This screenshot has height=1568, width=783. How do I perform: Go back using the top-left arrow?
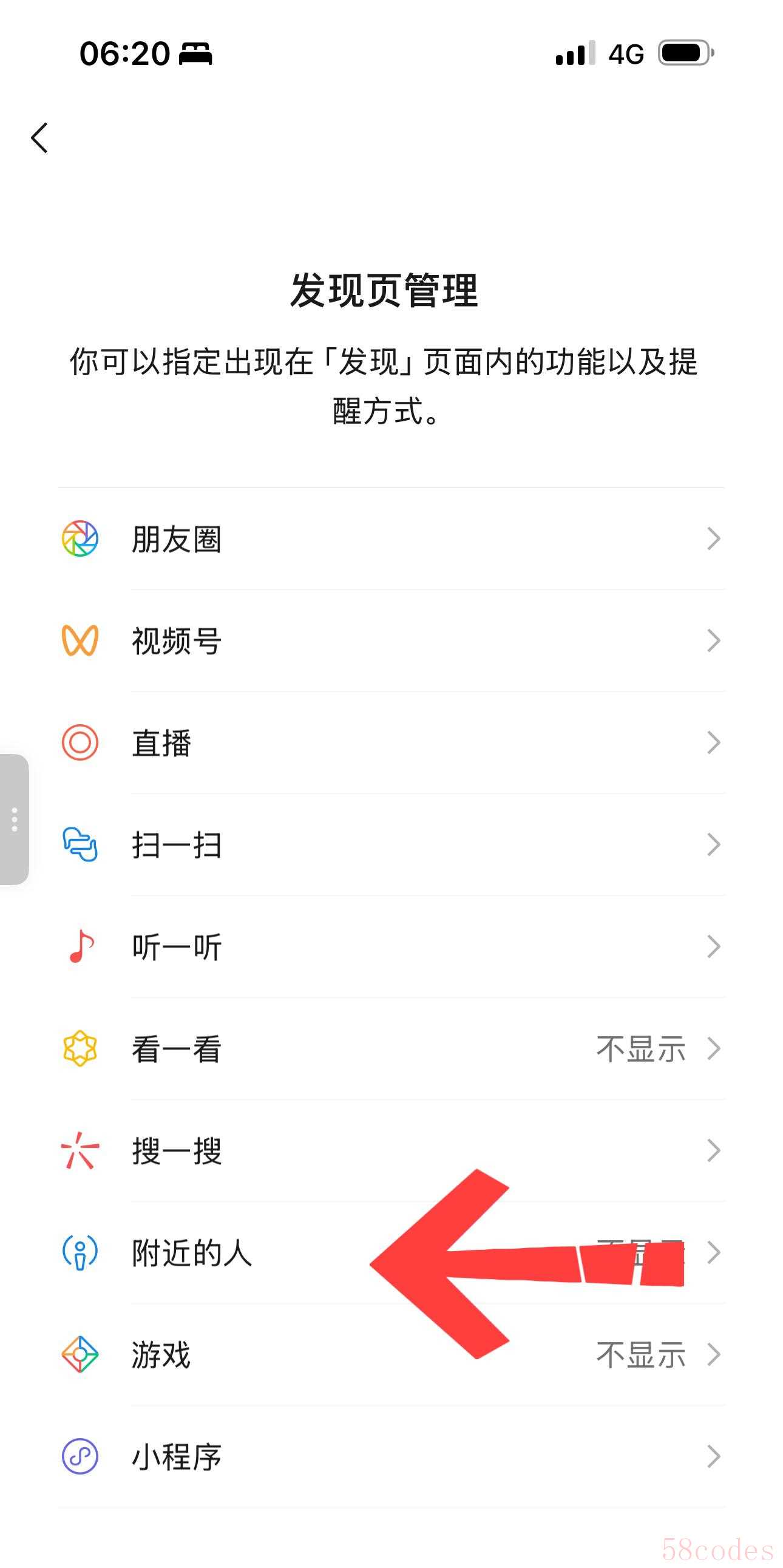point(40,138)
